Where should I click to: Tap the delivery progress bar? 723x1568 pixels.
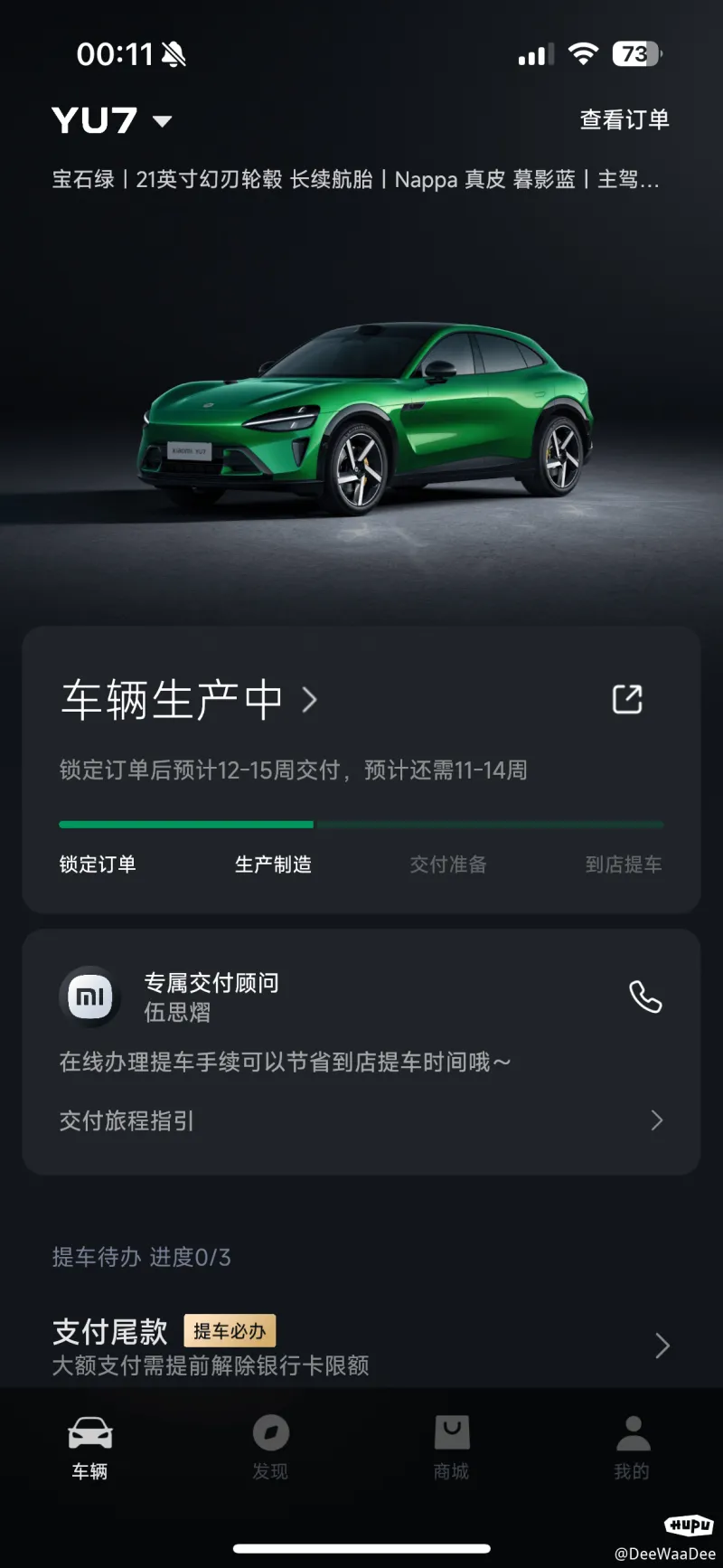[361, 824]
